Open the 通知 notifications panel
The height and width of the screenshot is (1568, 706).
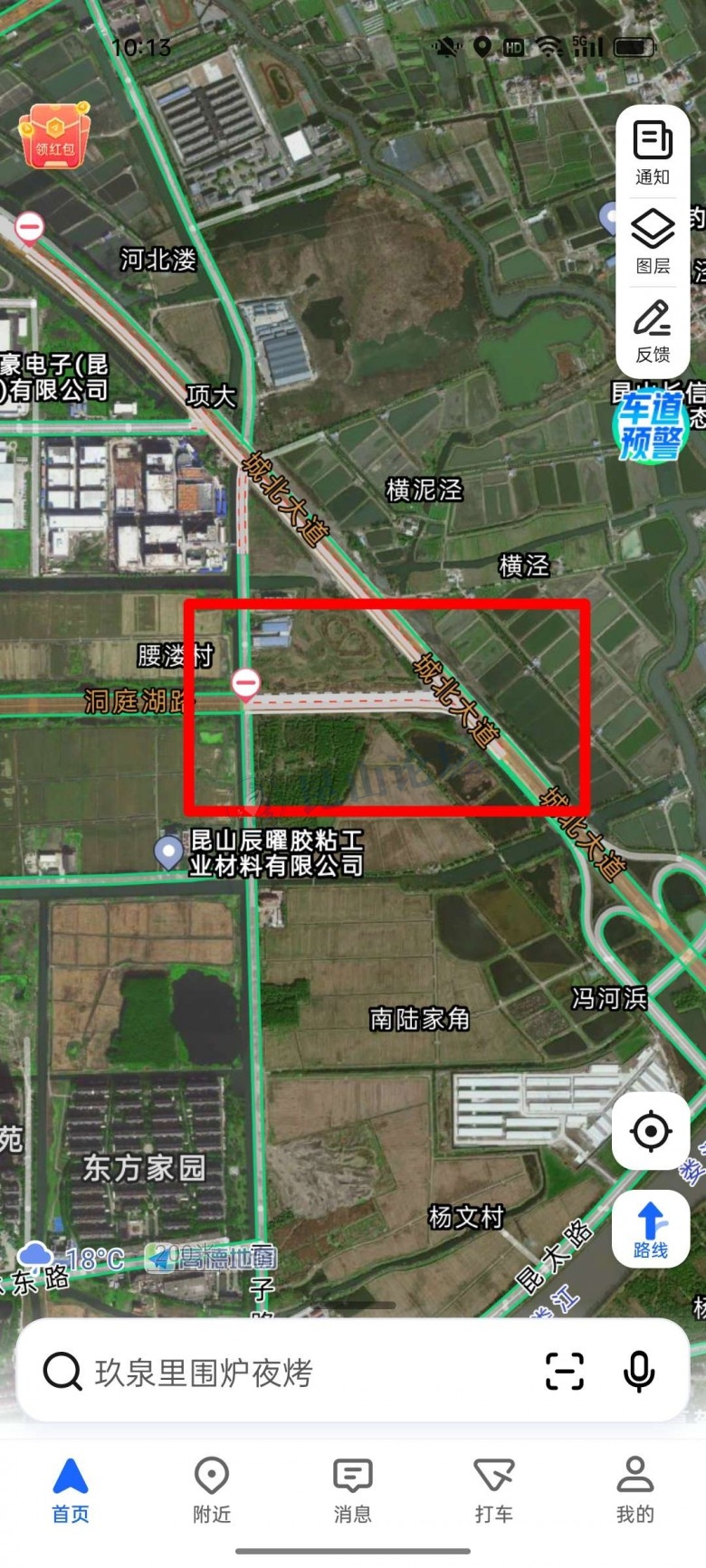653,152
